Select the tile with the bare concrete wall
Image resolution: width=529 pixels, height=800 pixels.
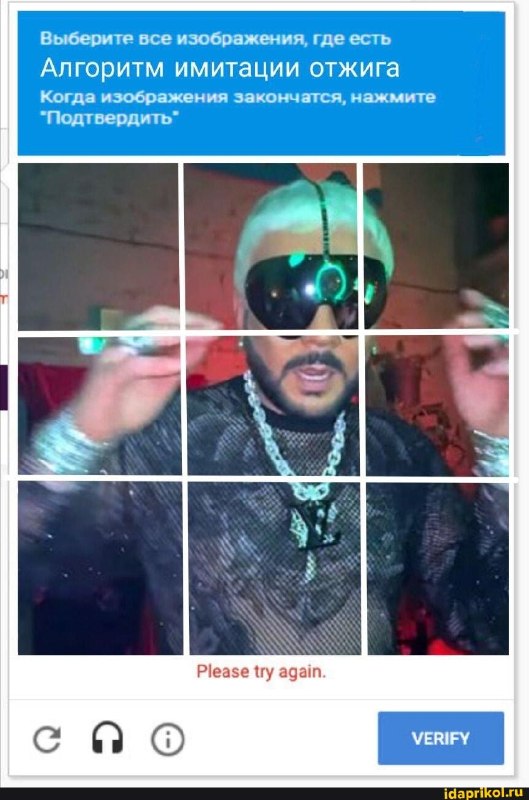[x=98, y=246]
